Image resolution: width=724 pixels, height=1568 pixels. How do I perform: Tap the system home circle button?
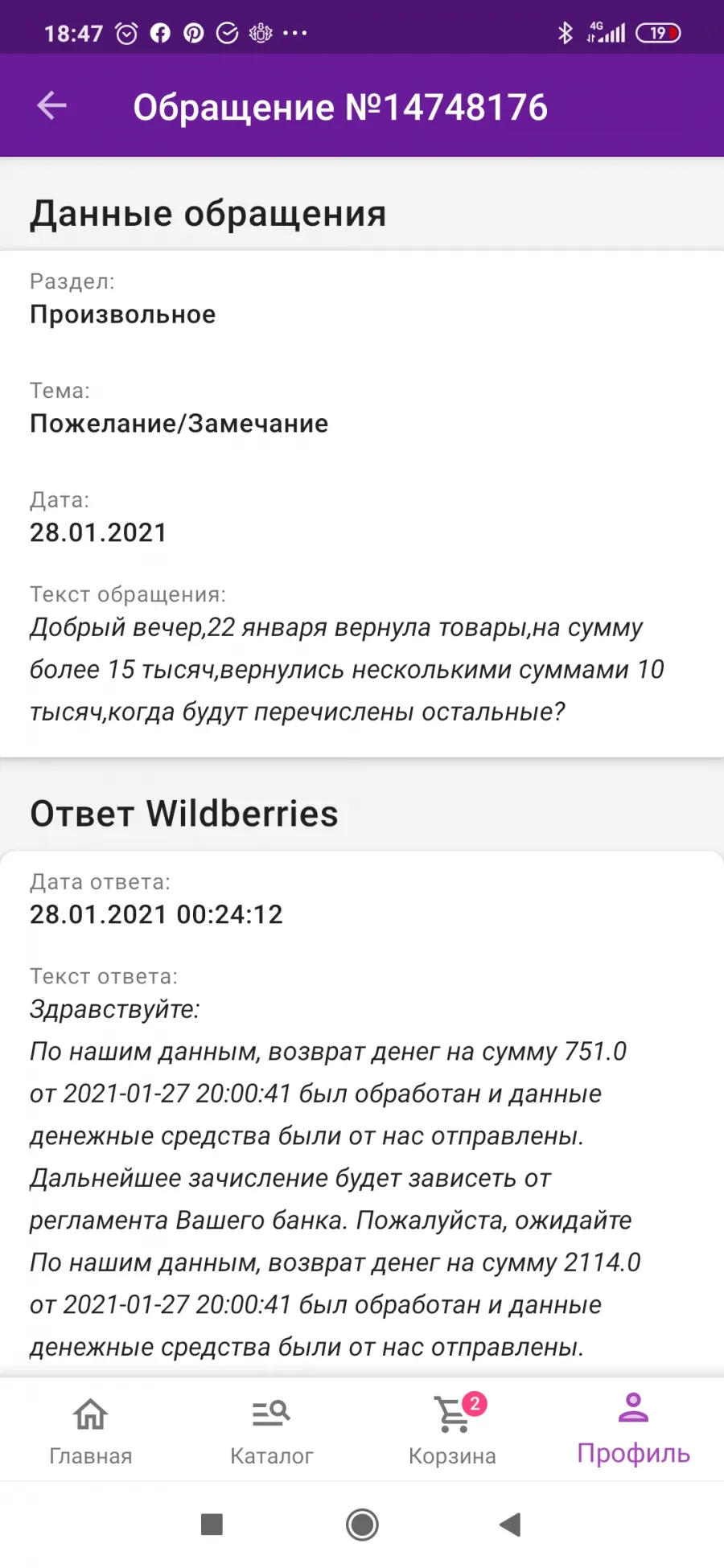[362, 1525]
